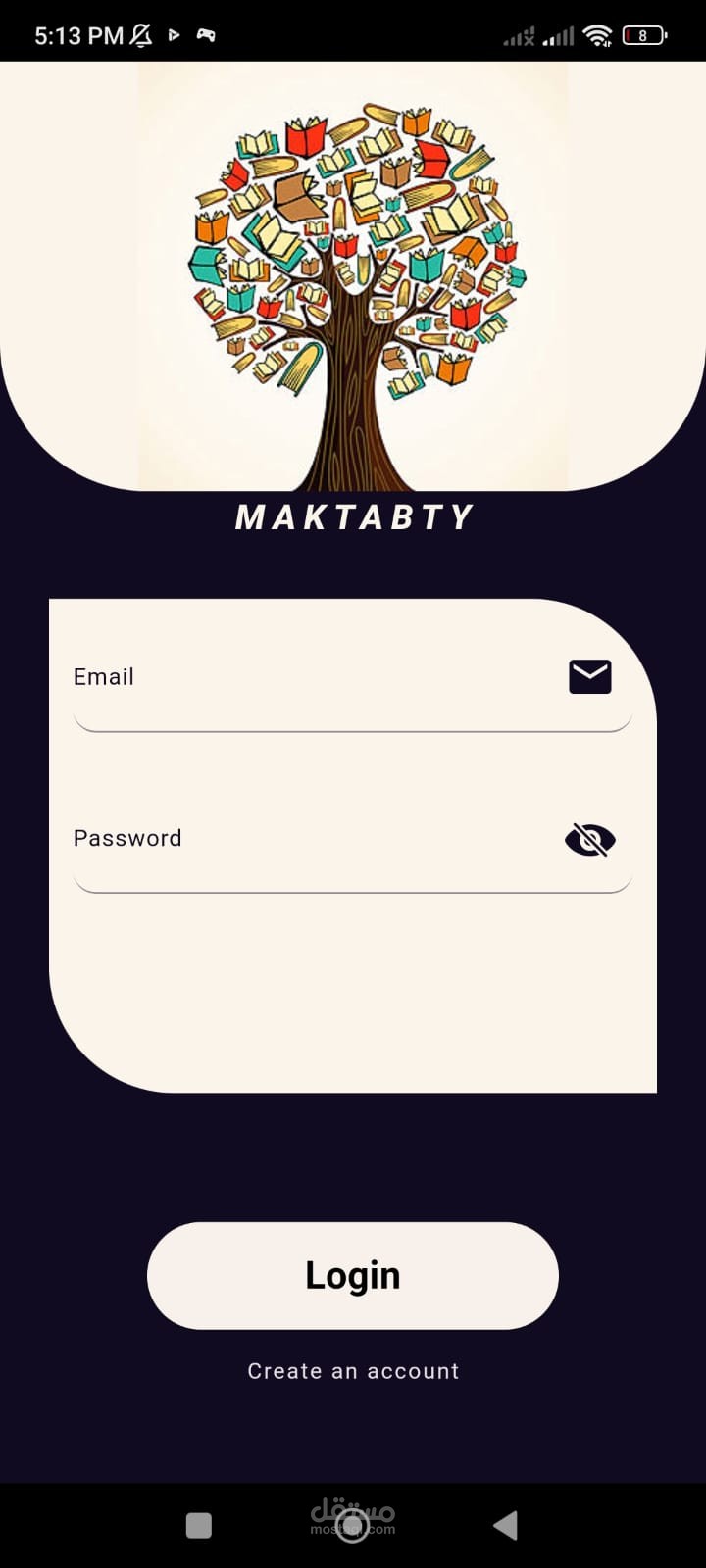Open Create an account link
The height and width of the screenshot is (1568, 706).
coord(353,1371)
